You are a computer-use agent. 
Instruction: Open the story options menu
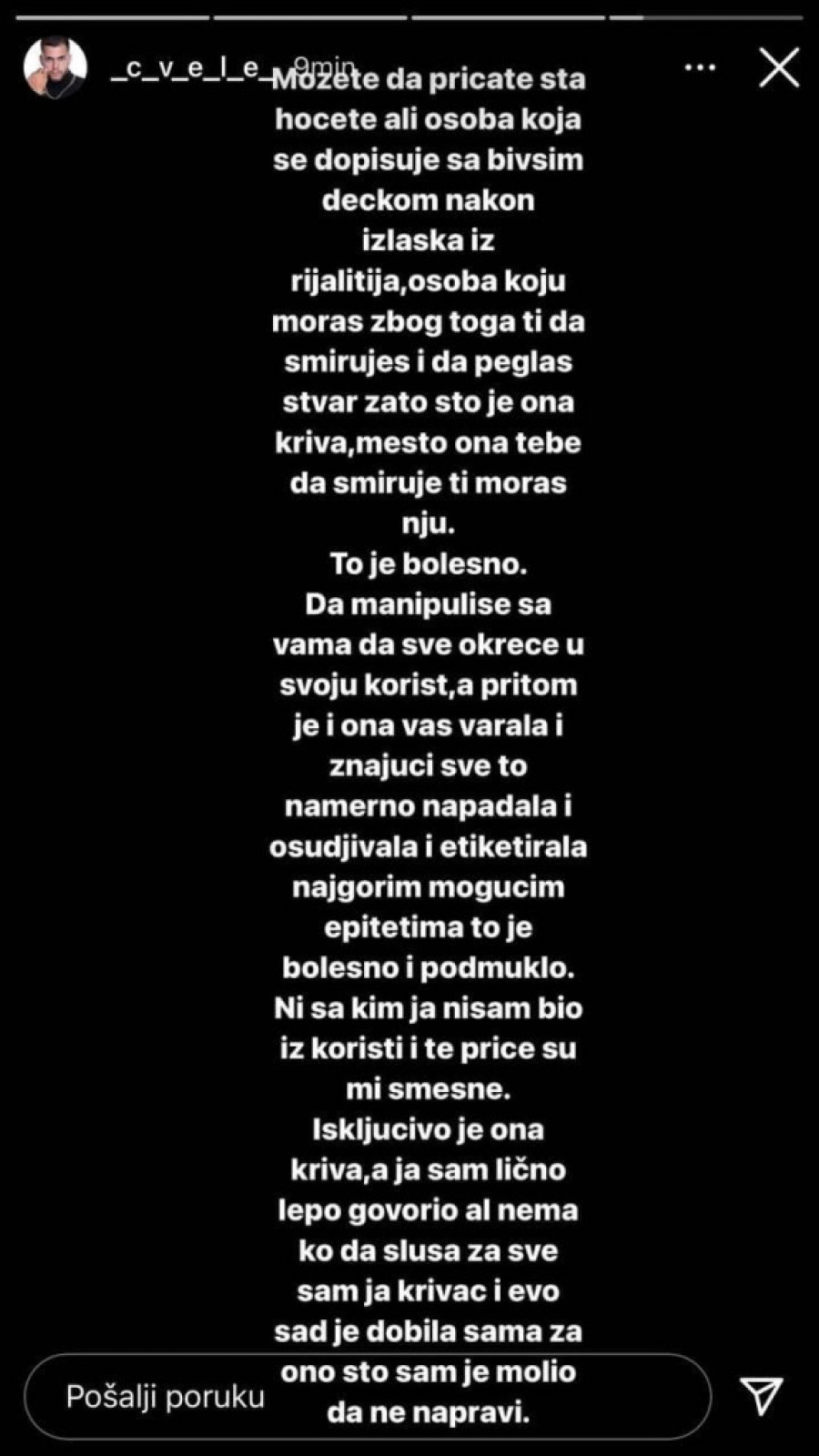(x=700, y=68)
